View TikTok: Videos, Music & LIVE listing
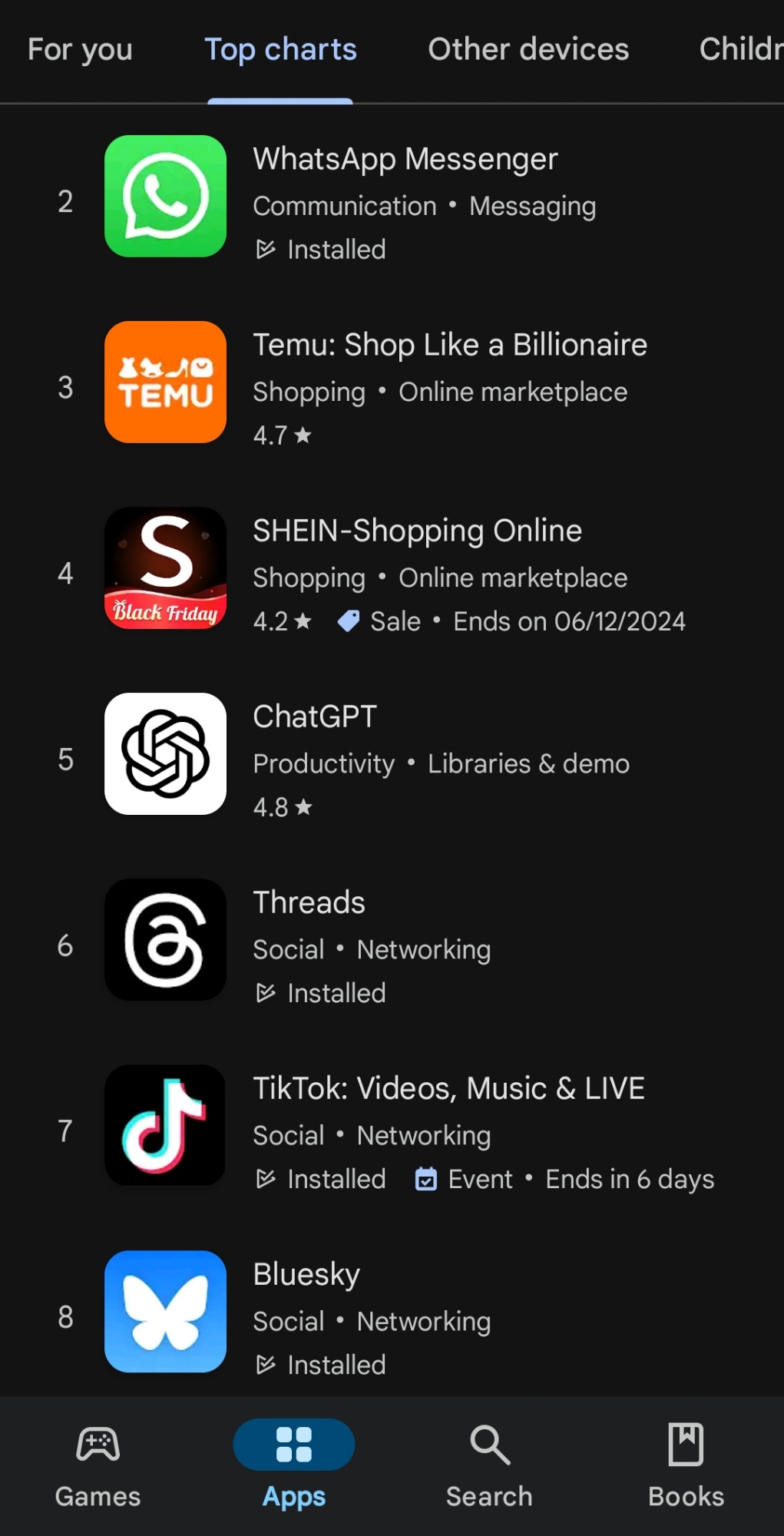784x1536 pixels. click(x=448, y=1089)
